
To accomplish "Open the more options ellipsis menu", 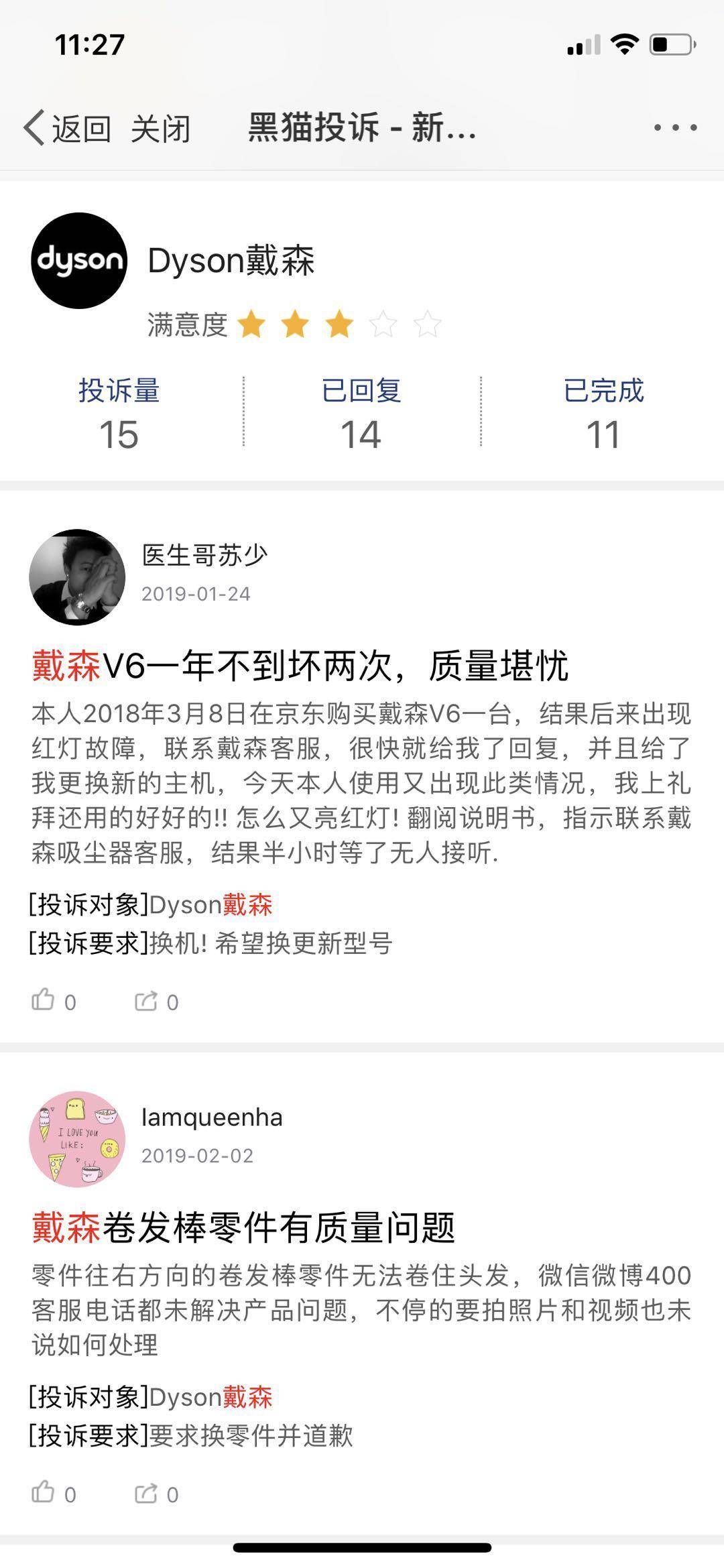I will pyautogui.click(x=675, y=127).
